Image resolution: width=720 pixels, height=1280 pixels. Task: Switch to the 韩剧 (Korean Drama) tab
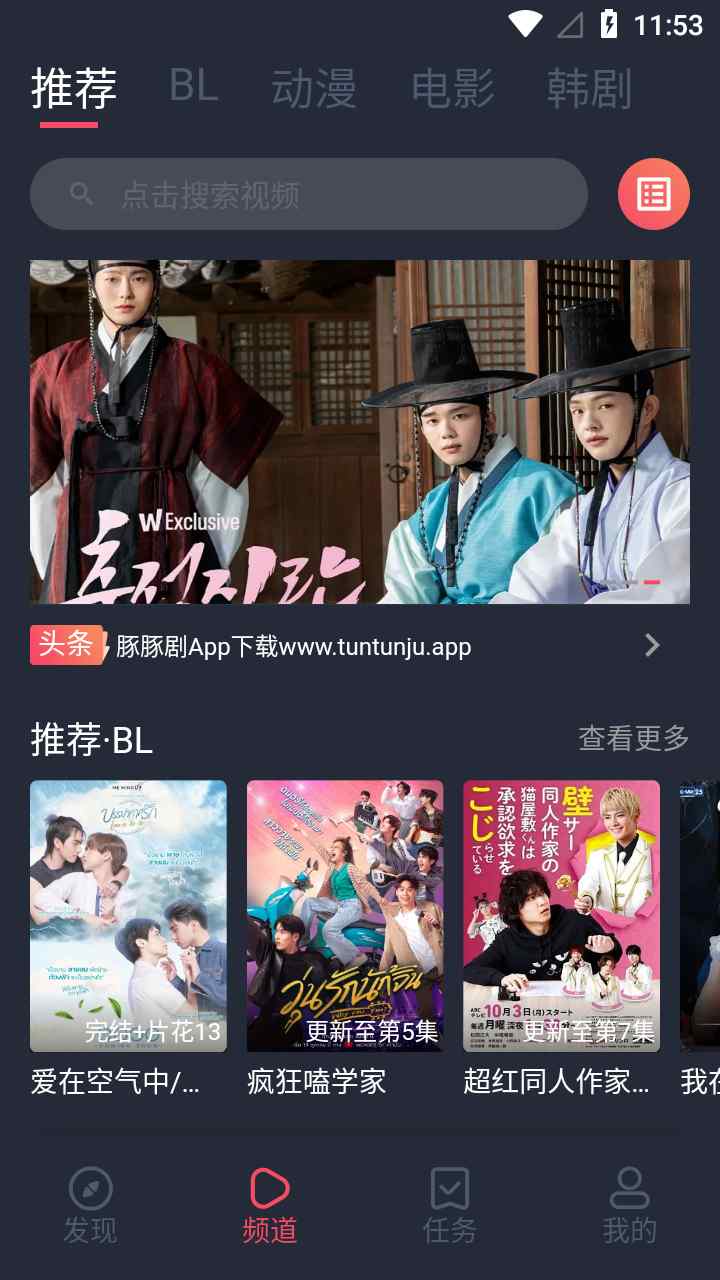point(589,88)
